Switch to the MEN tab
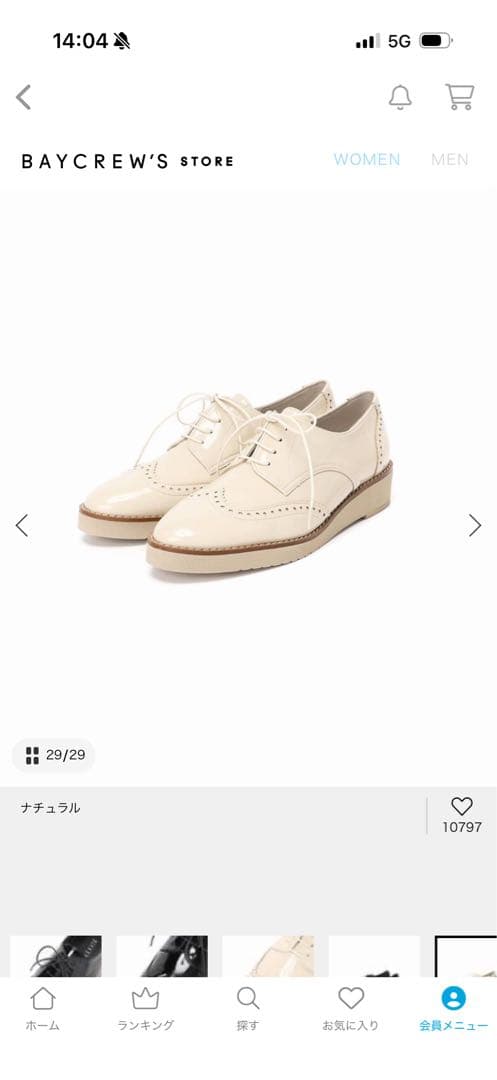This screenshot has width=497, height=1080. 450,160
